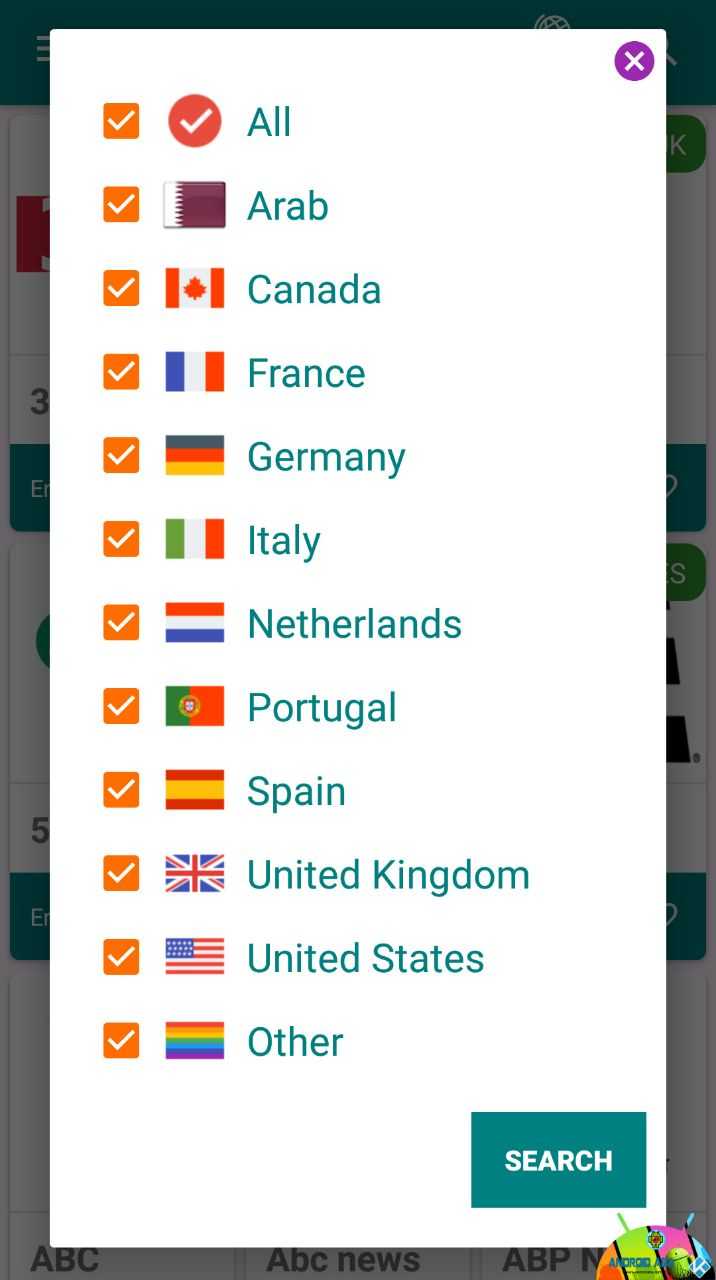Uncheck the Portugal checkbox

tap(121, 706)
